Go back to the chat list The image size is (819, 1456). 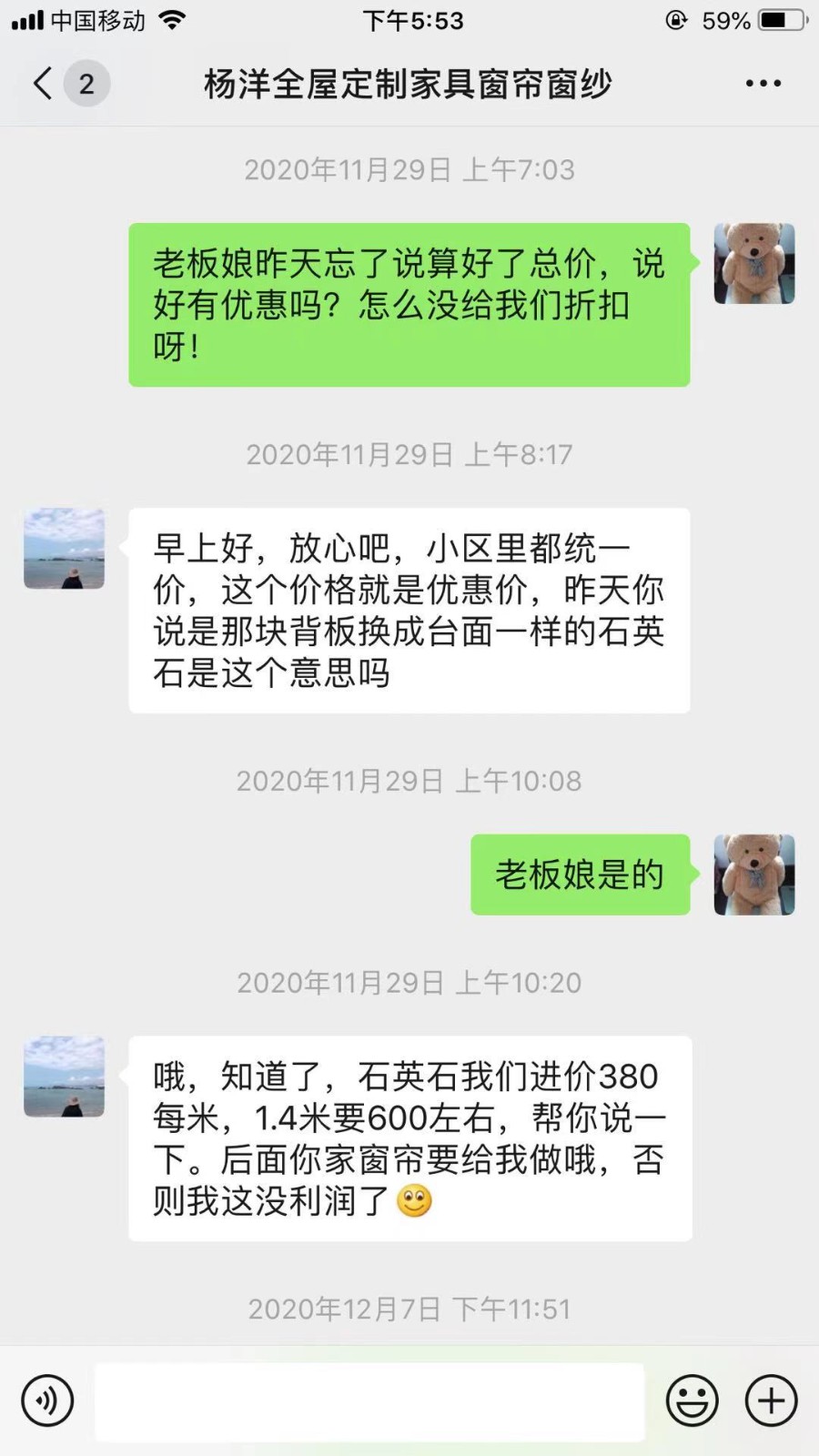tap(43, 84)
